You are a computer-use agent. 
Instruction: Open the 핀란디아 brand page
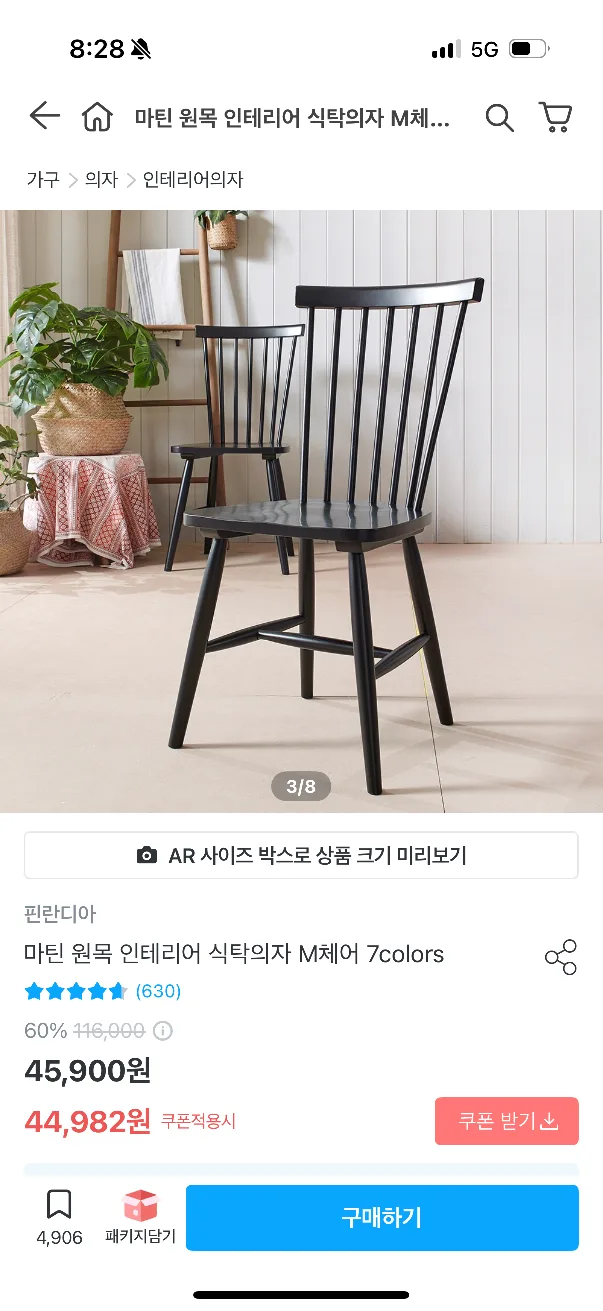point(60,913)
